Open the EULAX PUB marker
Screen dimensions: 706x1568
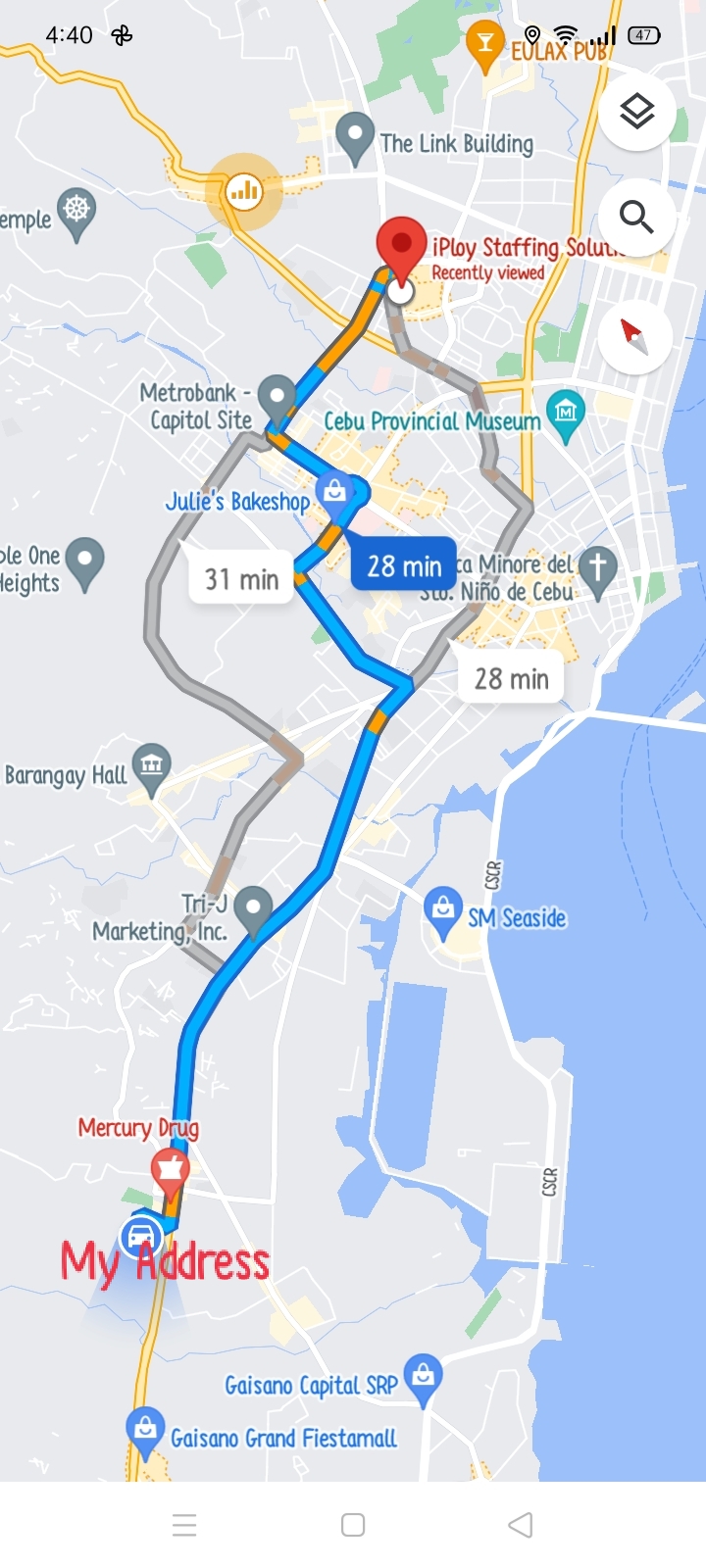click(484, 45)
